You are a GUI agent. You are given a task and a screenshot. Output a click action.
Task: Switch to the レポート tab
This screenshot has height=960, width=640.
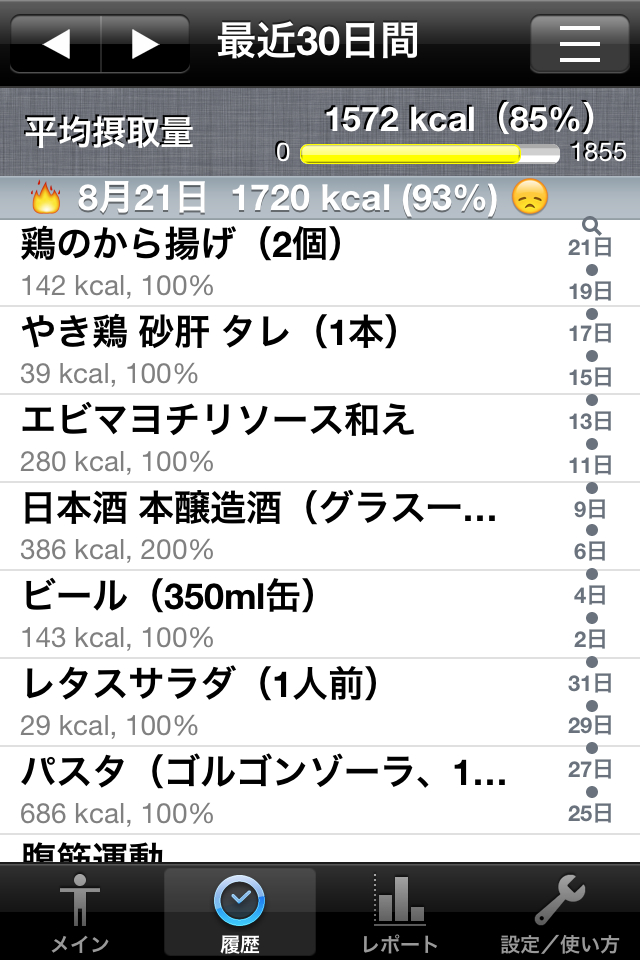click(400, 912)
